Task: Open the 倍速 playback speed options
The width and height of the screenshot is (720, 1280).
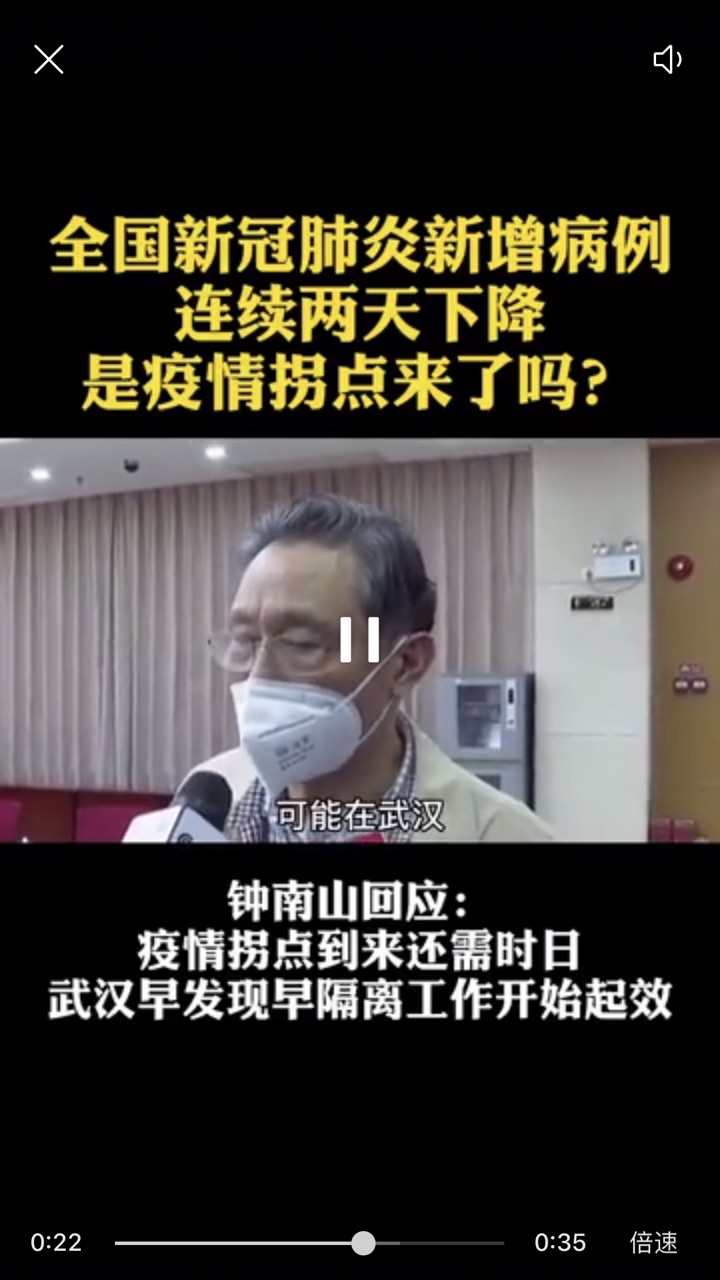Action: tap(654, 1243)
